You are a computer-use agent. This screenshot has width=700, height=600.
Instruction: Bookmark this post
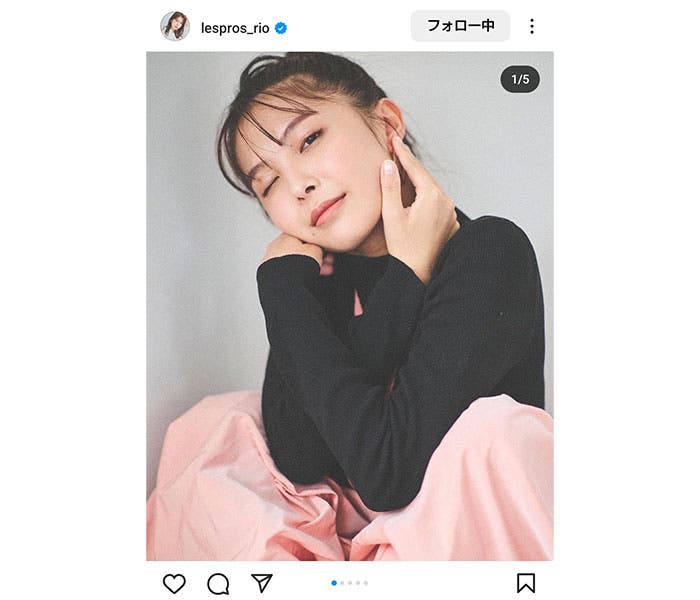[526, 583]
